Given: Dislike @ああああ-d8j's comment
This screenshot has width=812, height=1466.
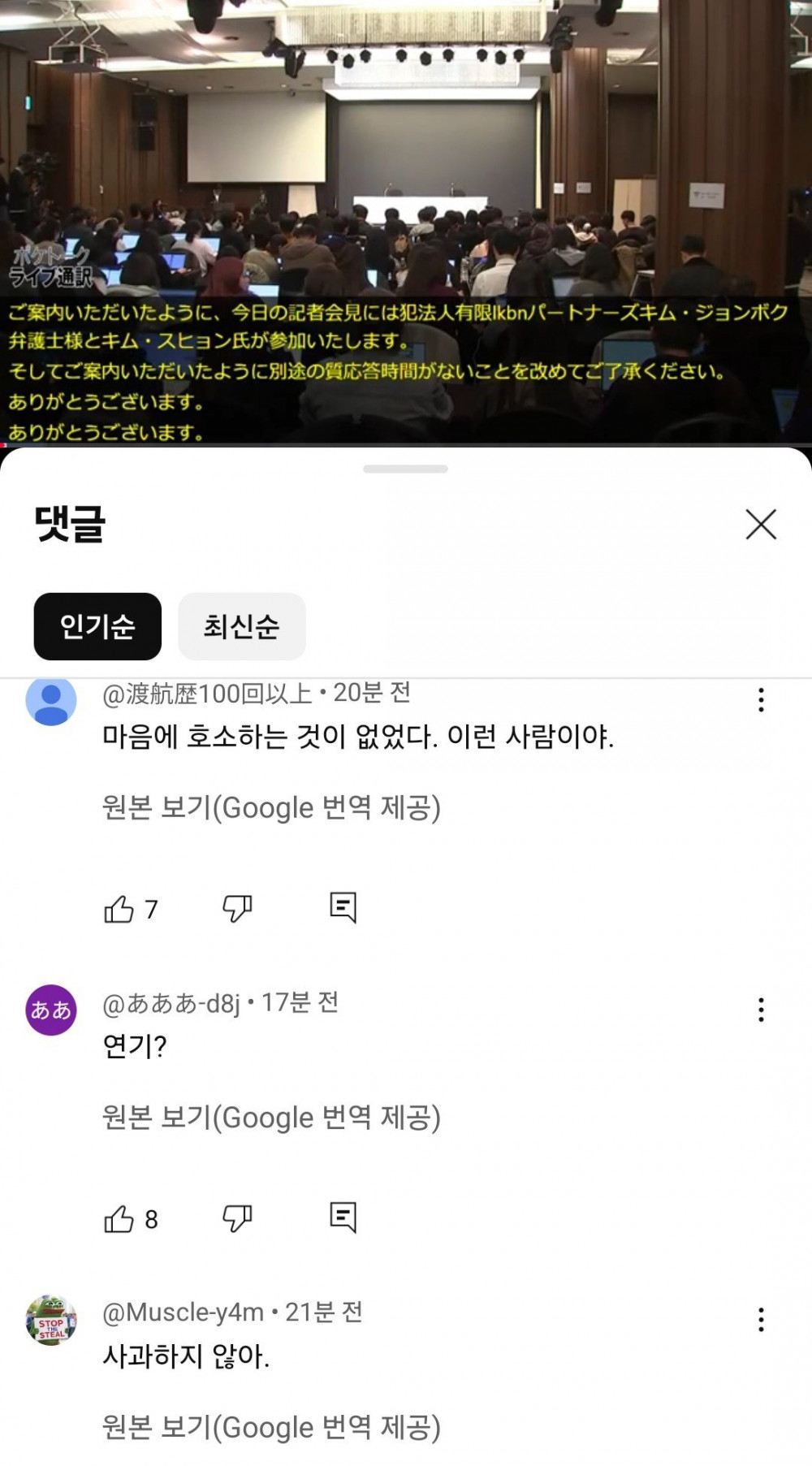Looking at the screenshot, I should (x=238, y=1217).
